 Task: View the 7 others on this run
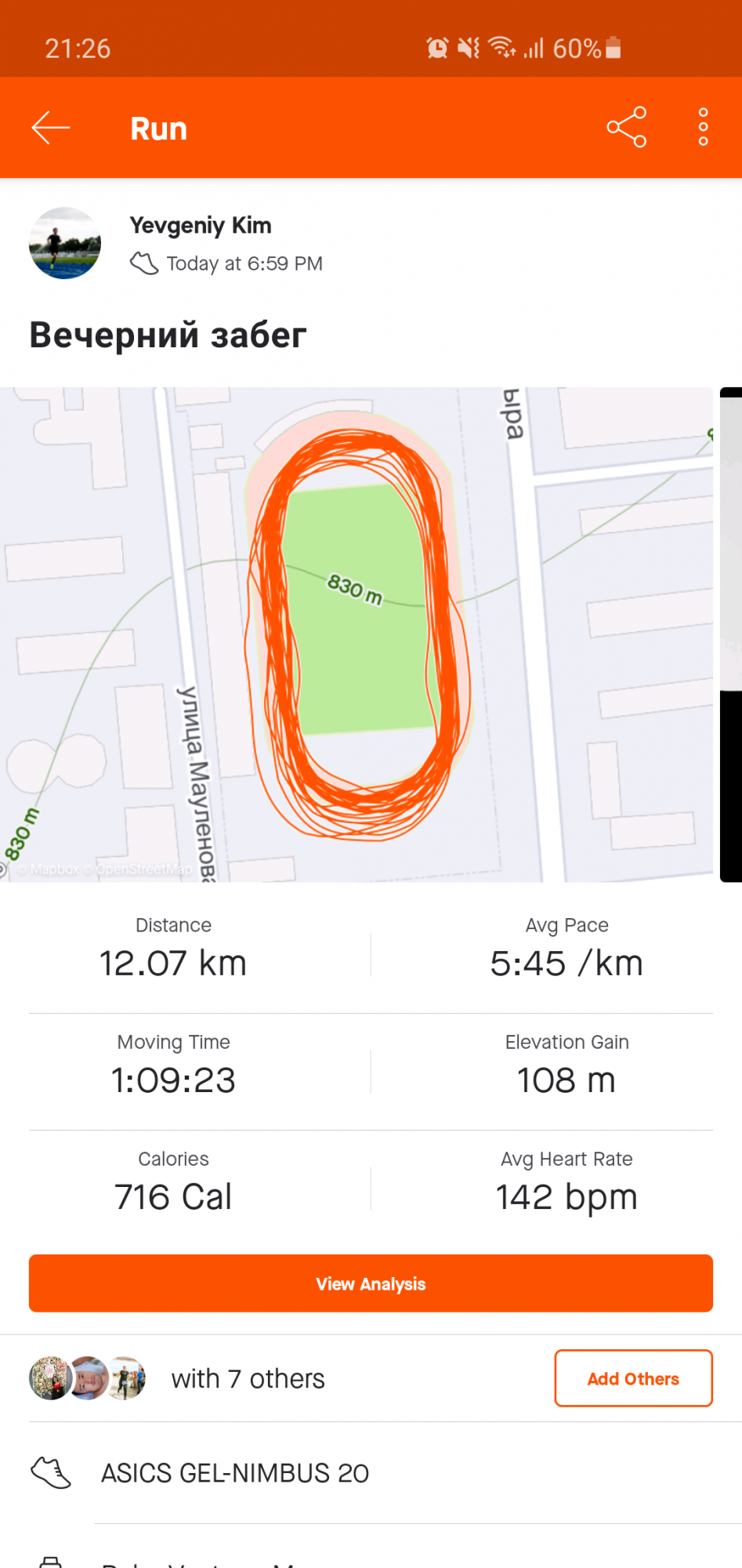(x=247, y=1378)
